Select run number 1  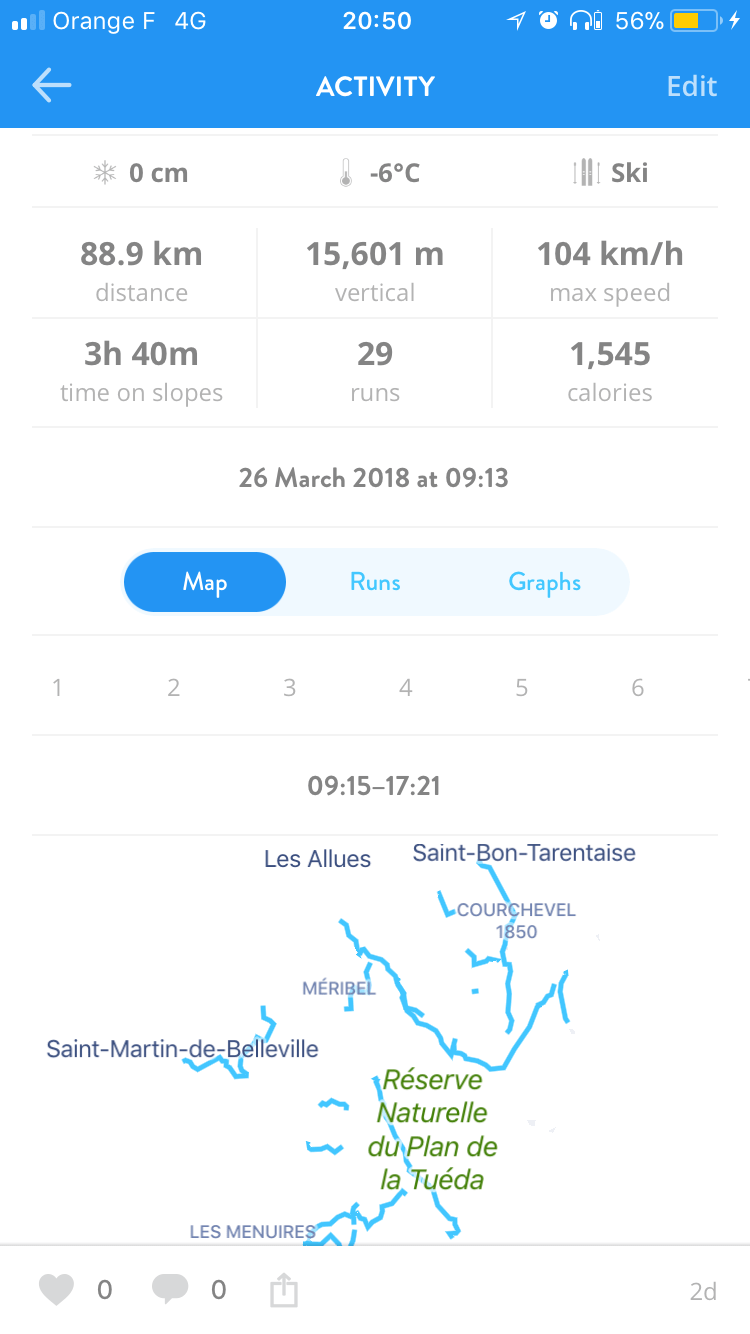58,688
